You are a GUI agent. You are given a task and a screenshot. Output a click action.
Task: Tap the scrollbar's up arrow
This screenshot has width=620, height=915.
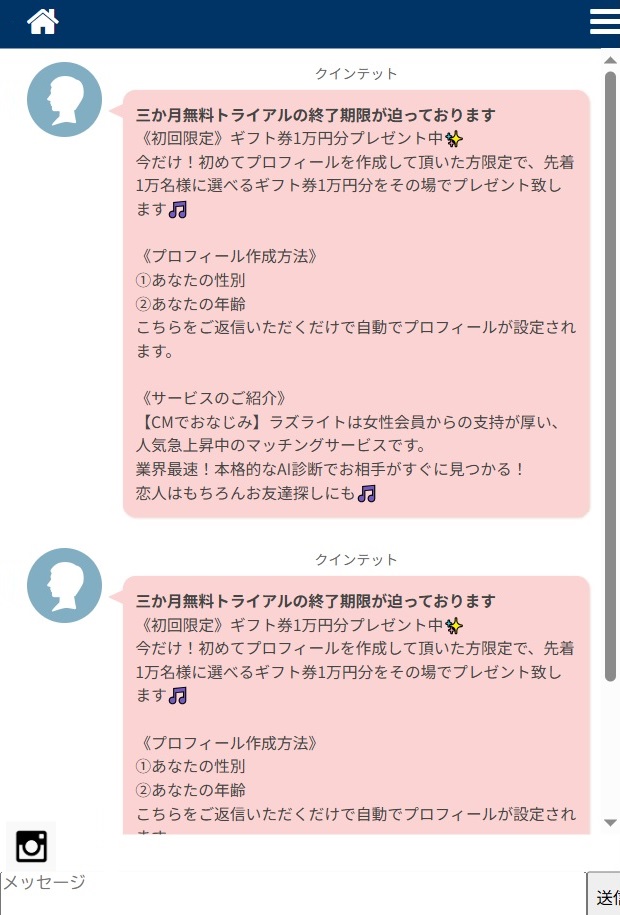(x=610, y=60)
